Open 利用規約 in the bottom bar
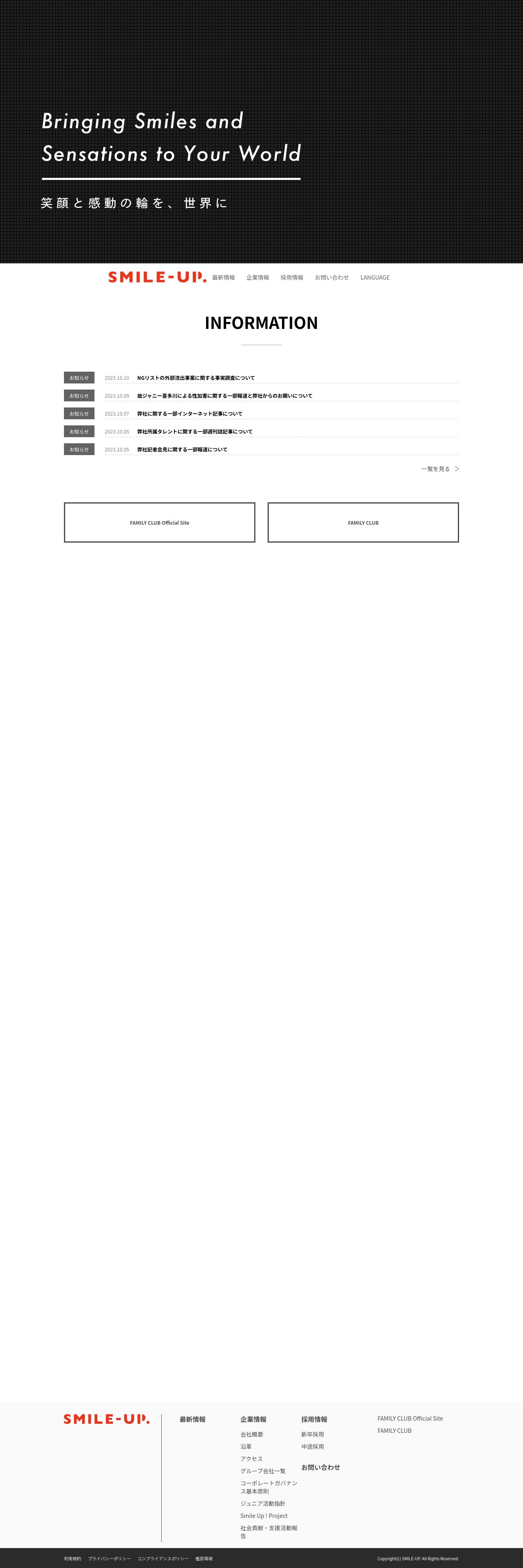Image resolution: width=523 pixels, height=1568 pixels. coord(73,1558)
